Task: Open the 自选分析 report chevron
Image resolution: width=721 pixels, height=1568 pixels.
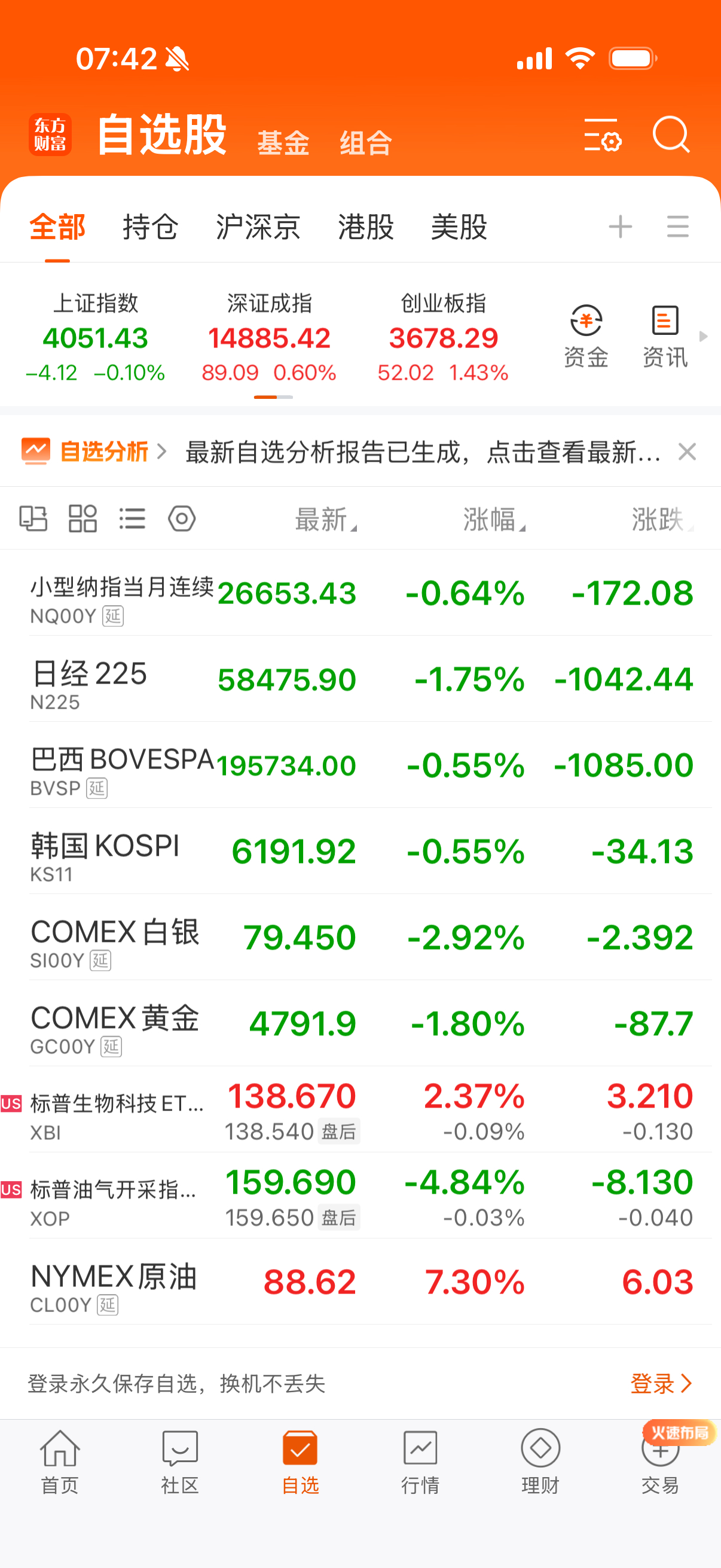Action: 163,452
